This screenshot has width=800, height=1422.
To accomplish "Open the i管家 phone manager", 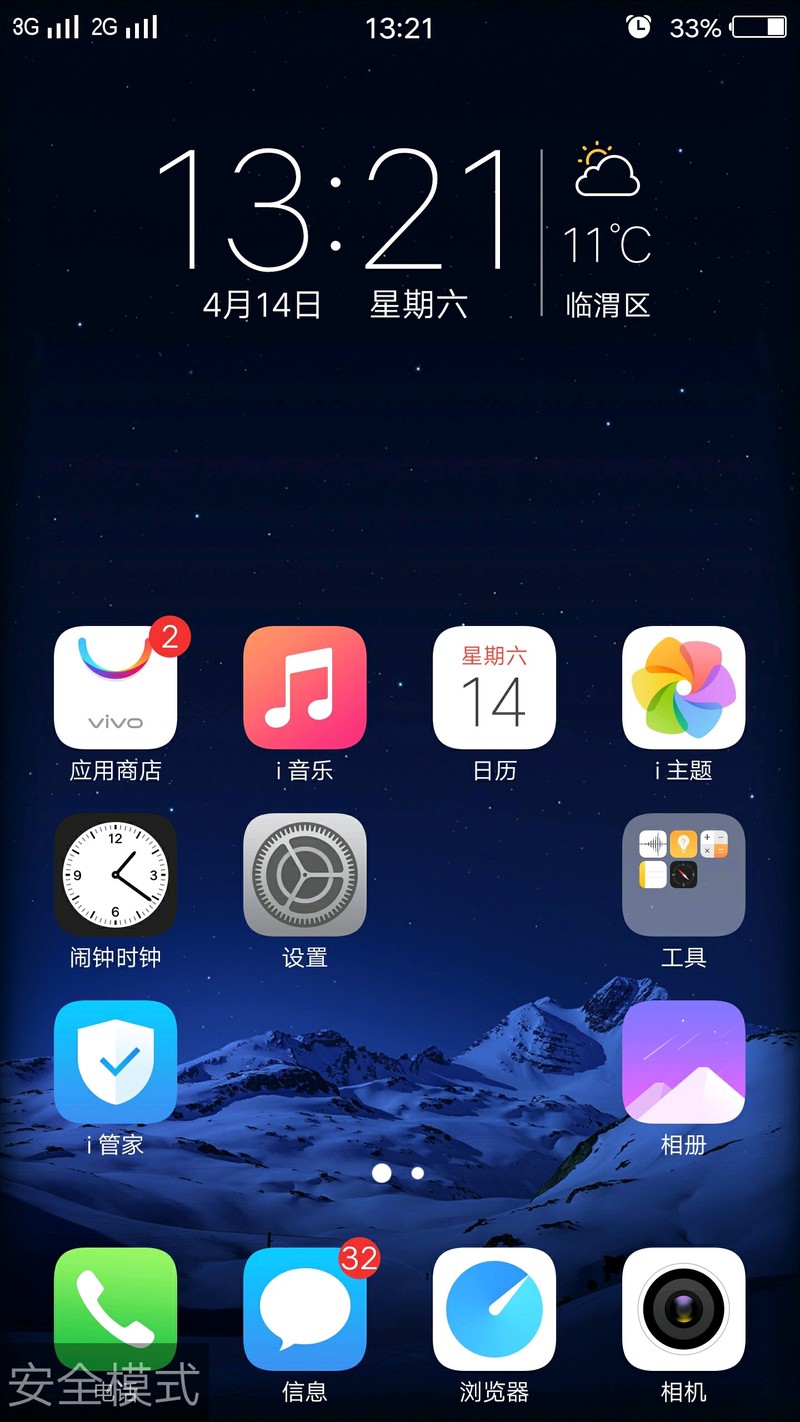I will [115, 1062].
